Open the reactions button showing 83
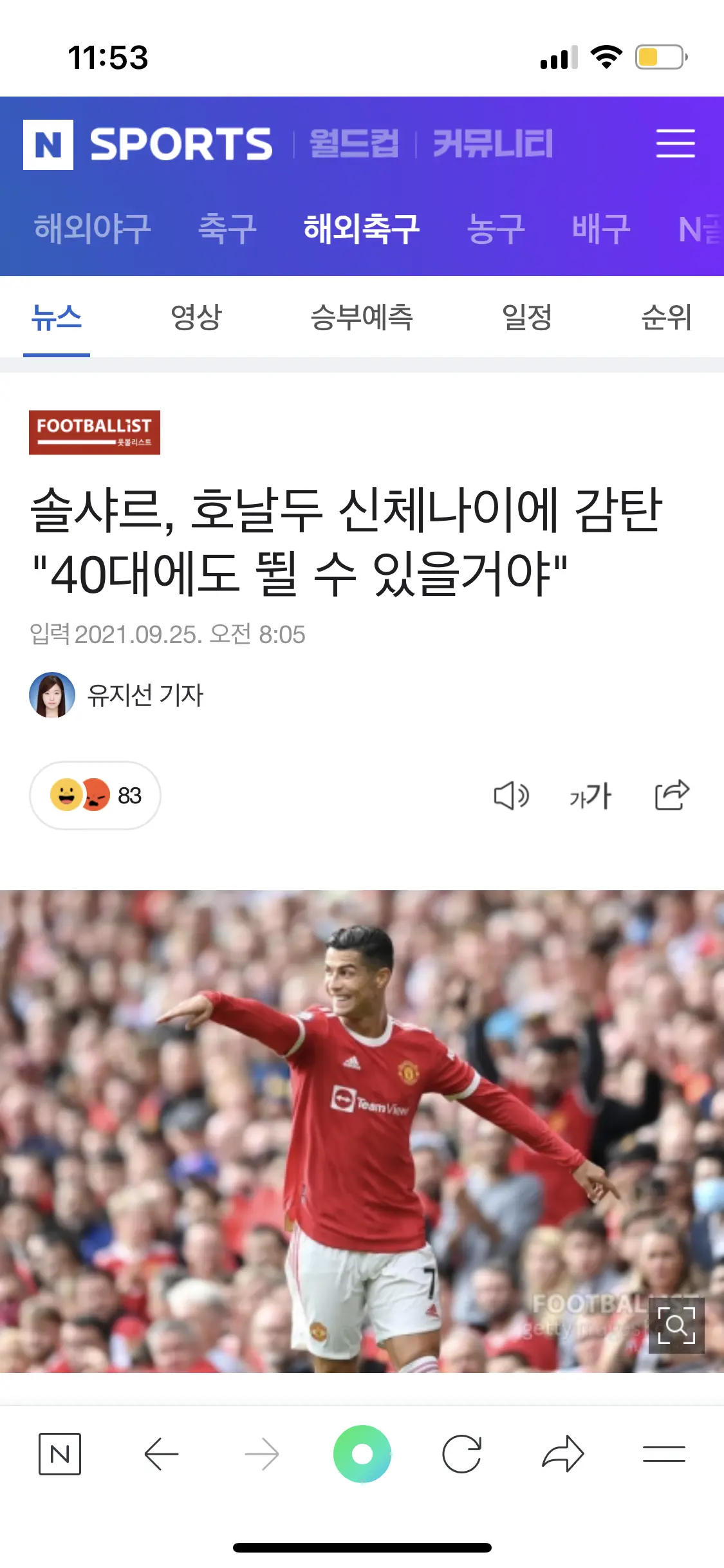Screen dimensions: 724x1568 95,796
